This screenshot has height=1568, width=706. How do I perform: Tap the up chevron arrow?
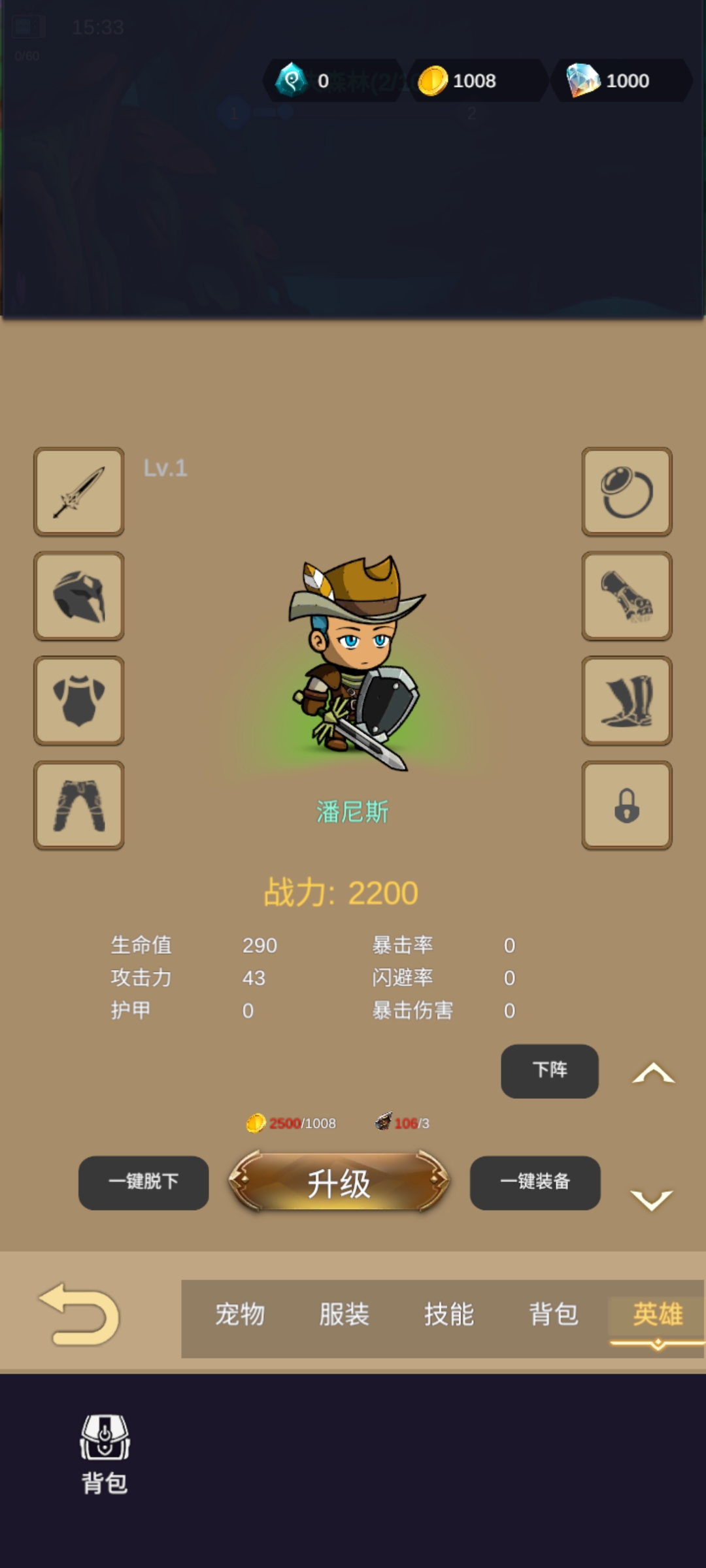click(x=653, y=1073)
